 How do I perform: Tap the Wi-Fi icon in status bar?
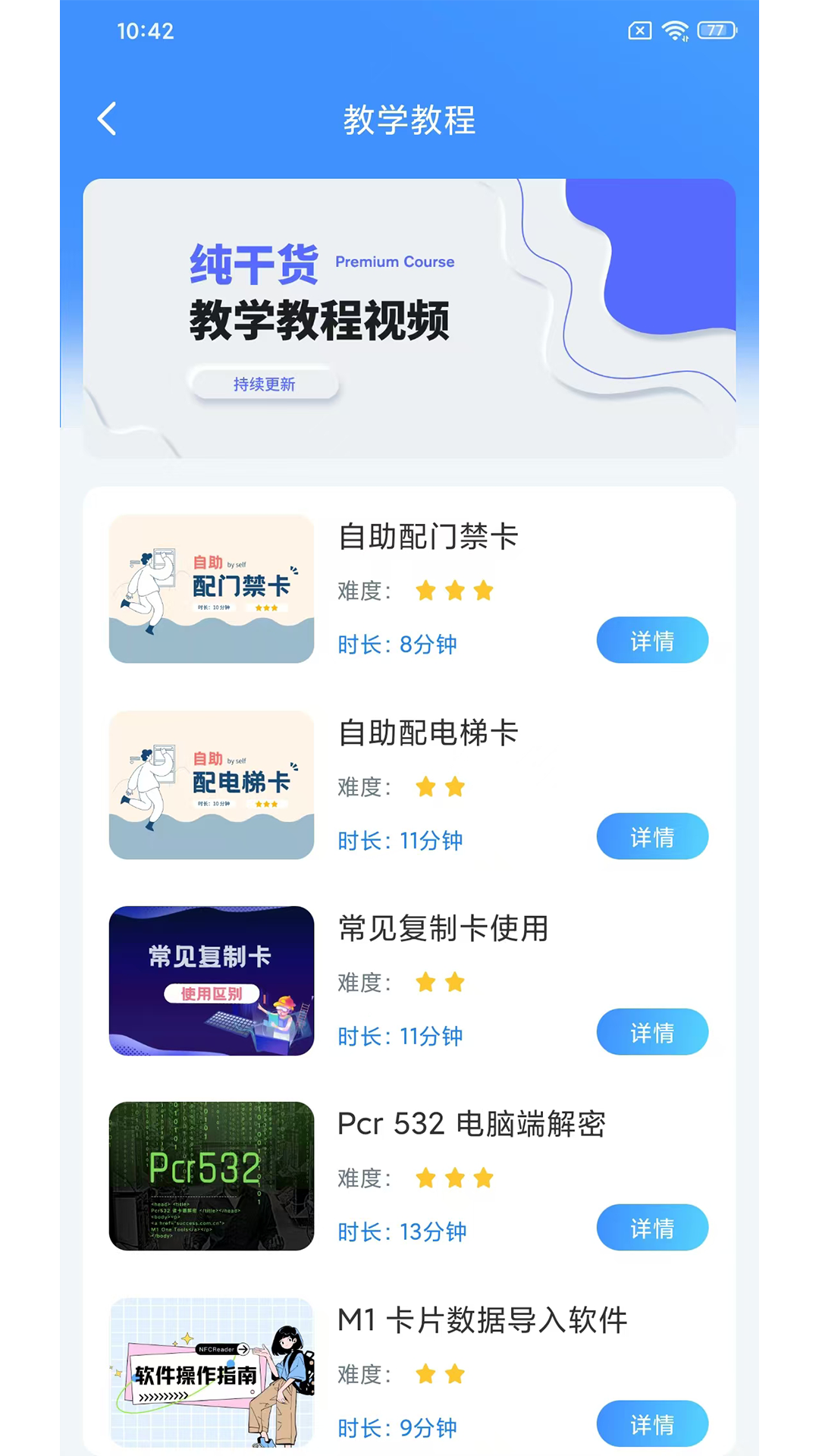674,31
